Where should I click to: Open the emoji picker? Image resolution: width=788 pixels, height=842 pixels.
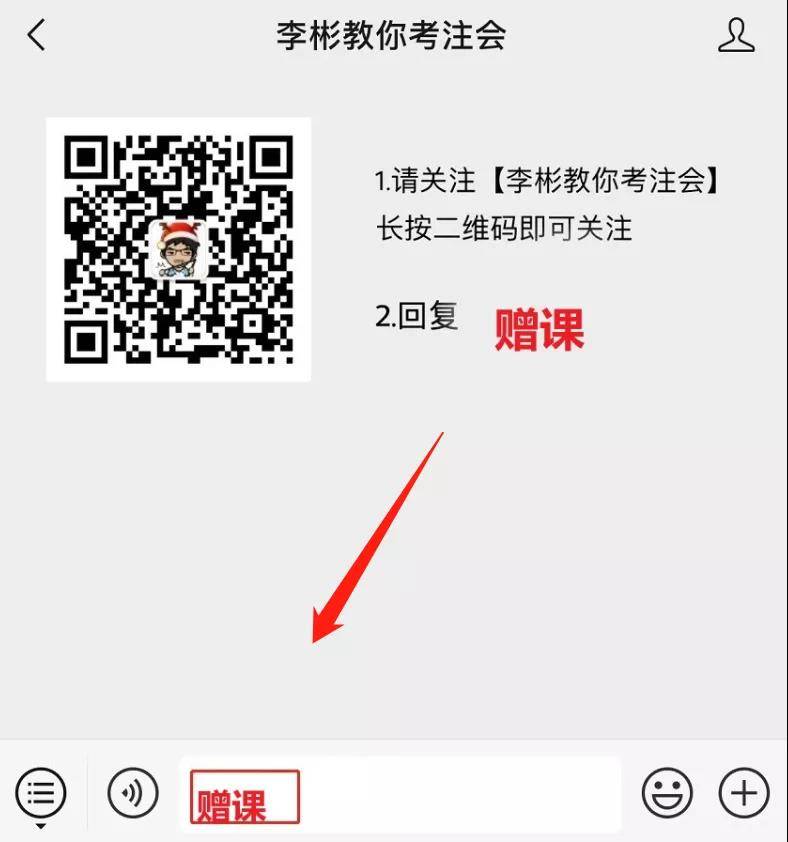(x=667, y=795)
